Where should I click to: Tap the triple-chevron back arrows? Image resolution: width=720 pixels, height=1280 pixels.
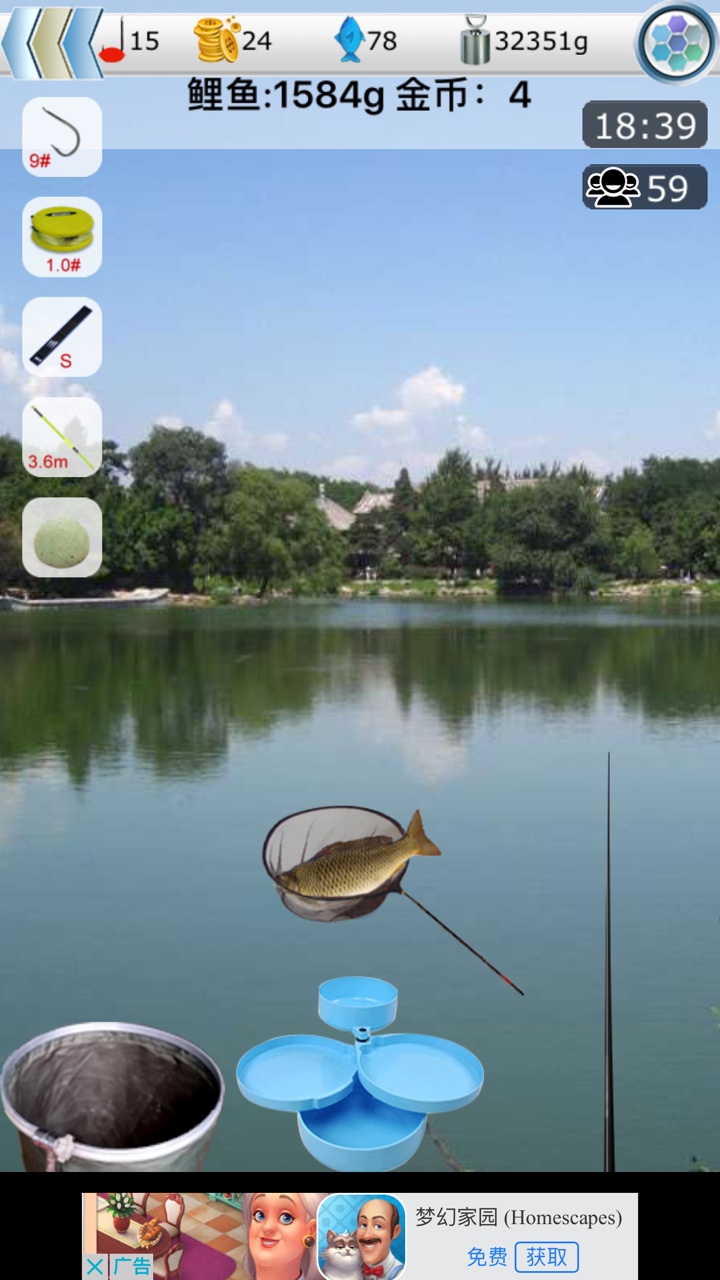tap(52, 43)
